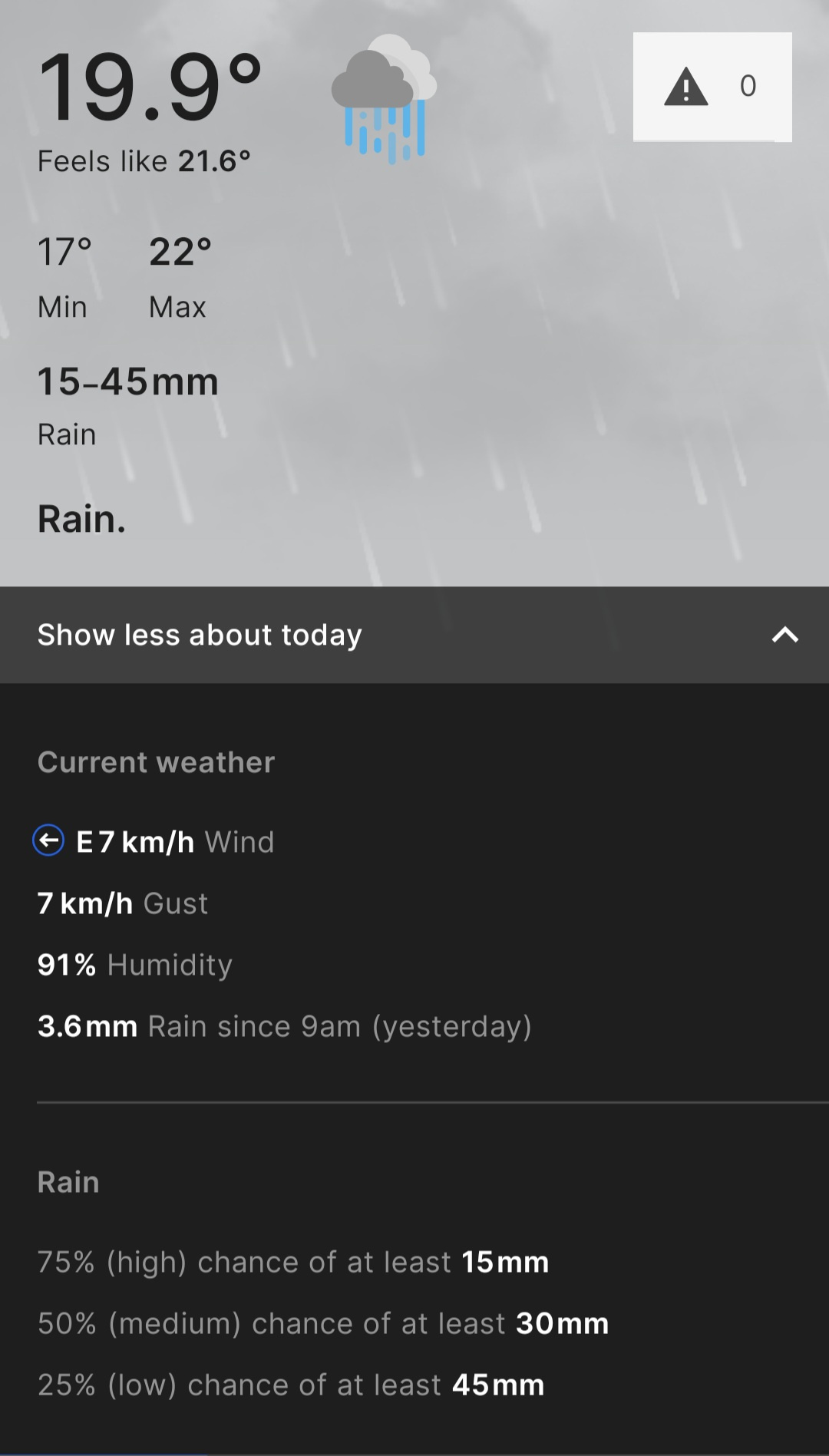Click the 3.6mm rain since 9am entry
Image resolution: width=829 pixels, height=1456 pixels.
(x=285, y=1026)
